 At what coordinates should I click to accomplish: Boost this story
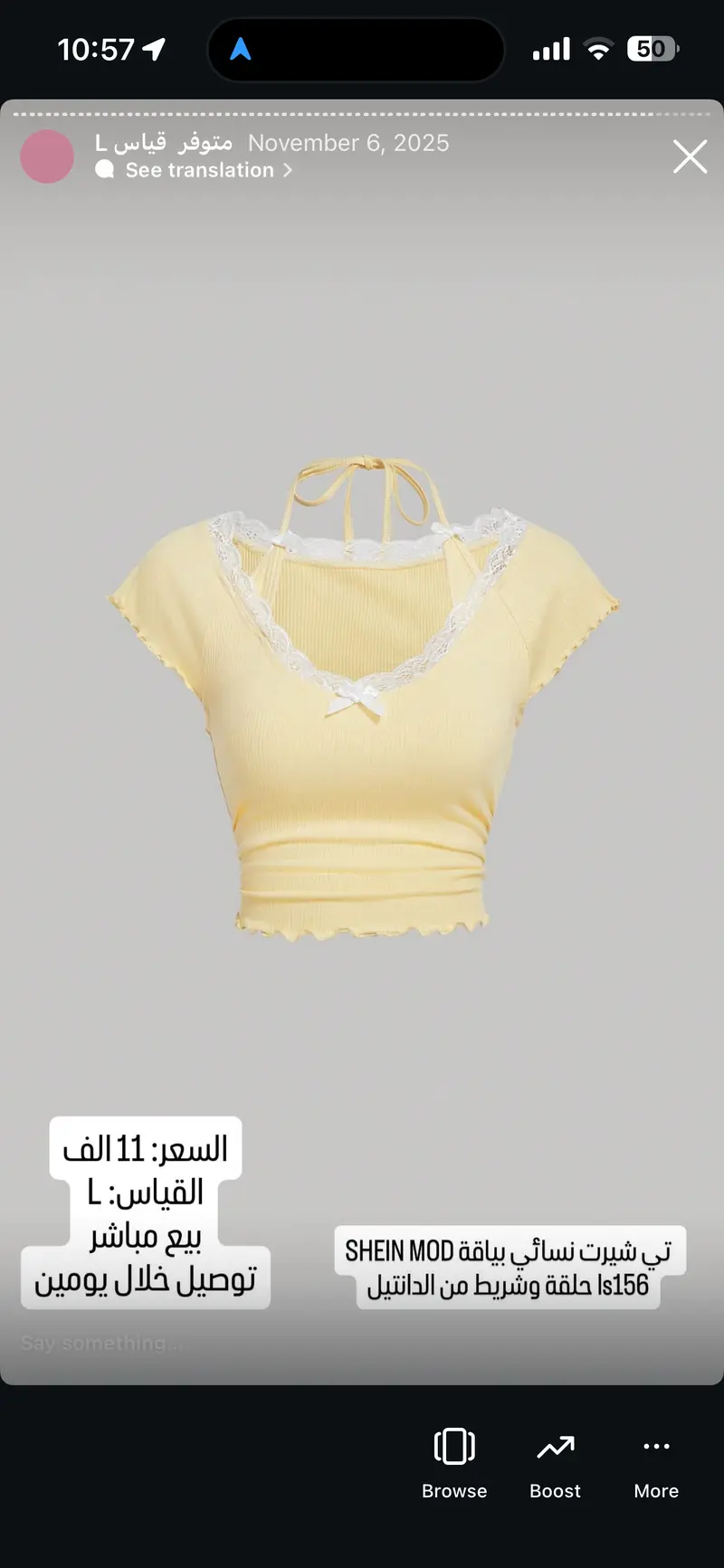pyautogui.click(x=555, y=1462)
